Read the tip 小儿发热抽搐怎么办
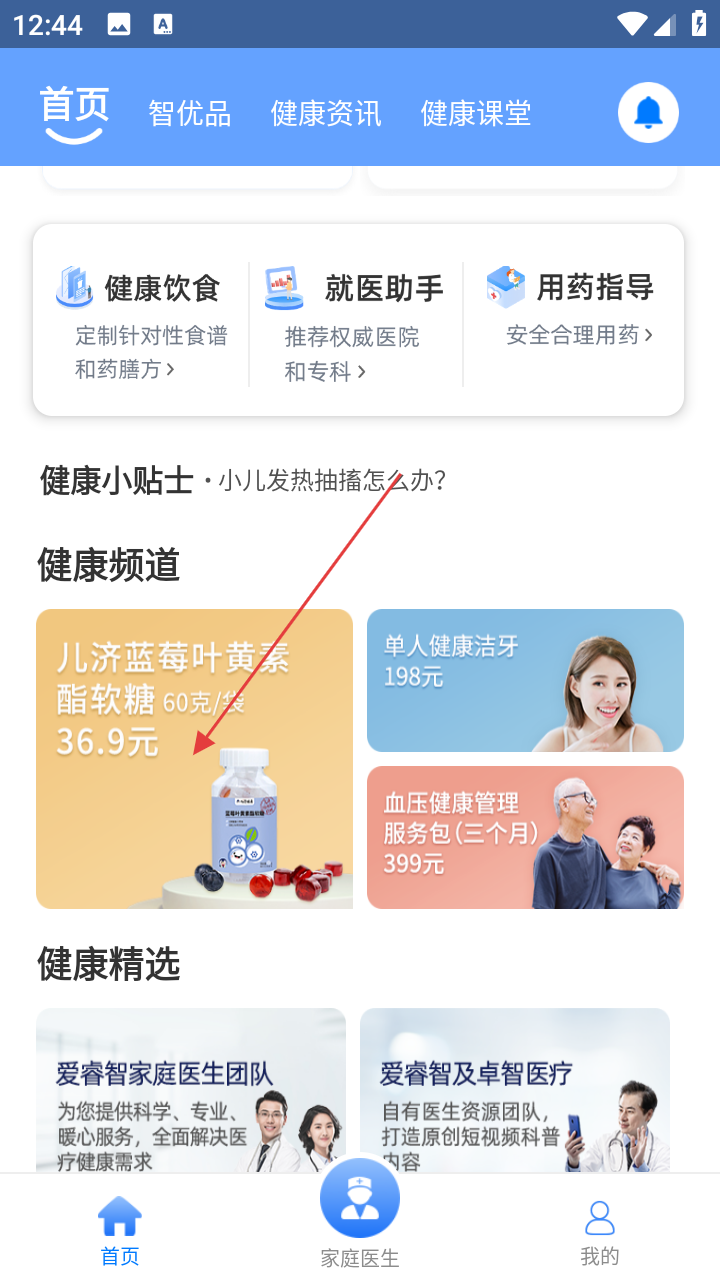The height and width of the screenshot is (1280, 720). click(331, 481)
